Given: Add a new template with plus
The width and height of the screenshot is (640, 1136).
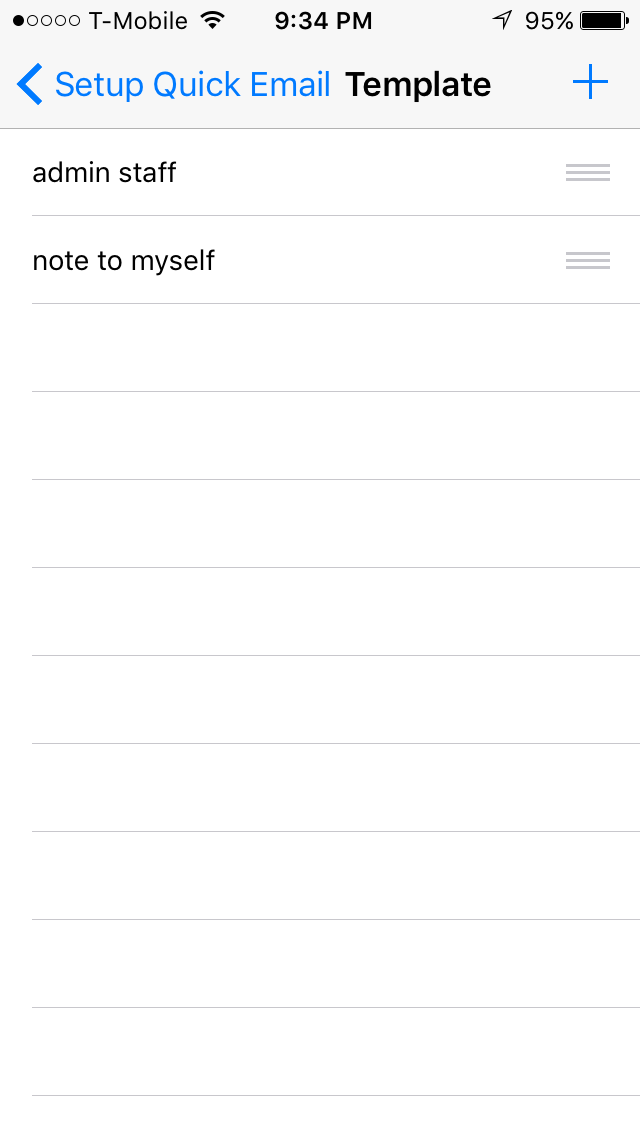Looking at the screenshot, I should (590, 83).
